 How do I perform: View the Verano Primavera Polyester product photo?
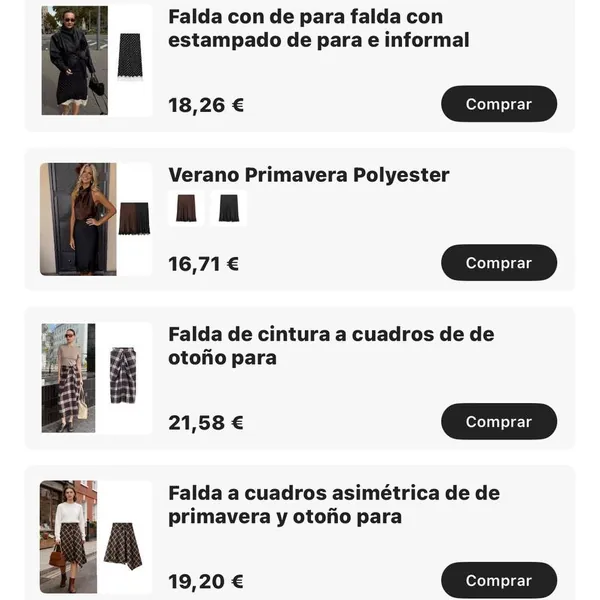click(96, 219)
